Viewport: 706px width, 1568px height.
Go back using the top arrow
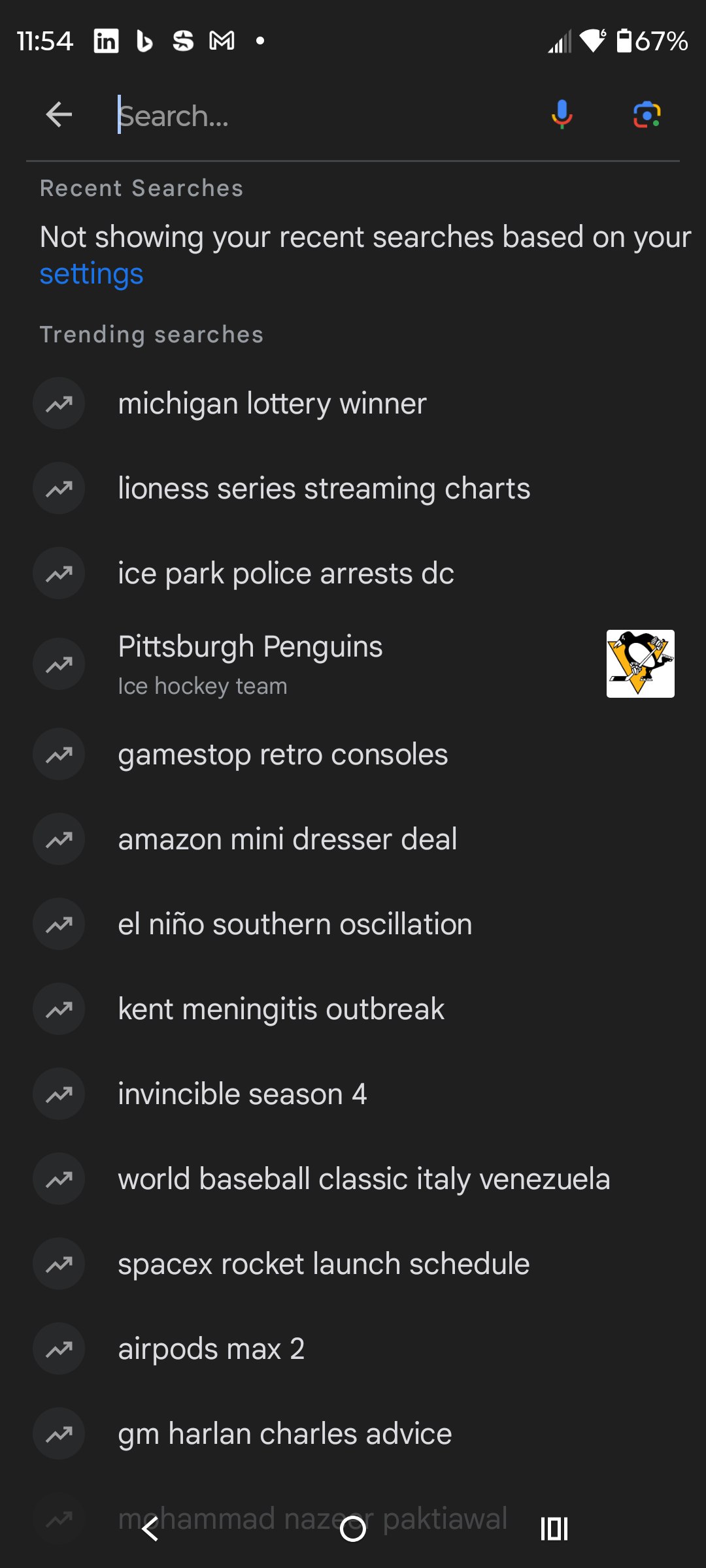coord(59,115)
